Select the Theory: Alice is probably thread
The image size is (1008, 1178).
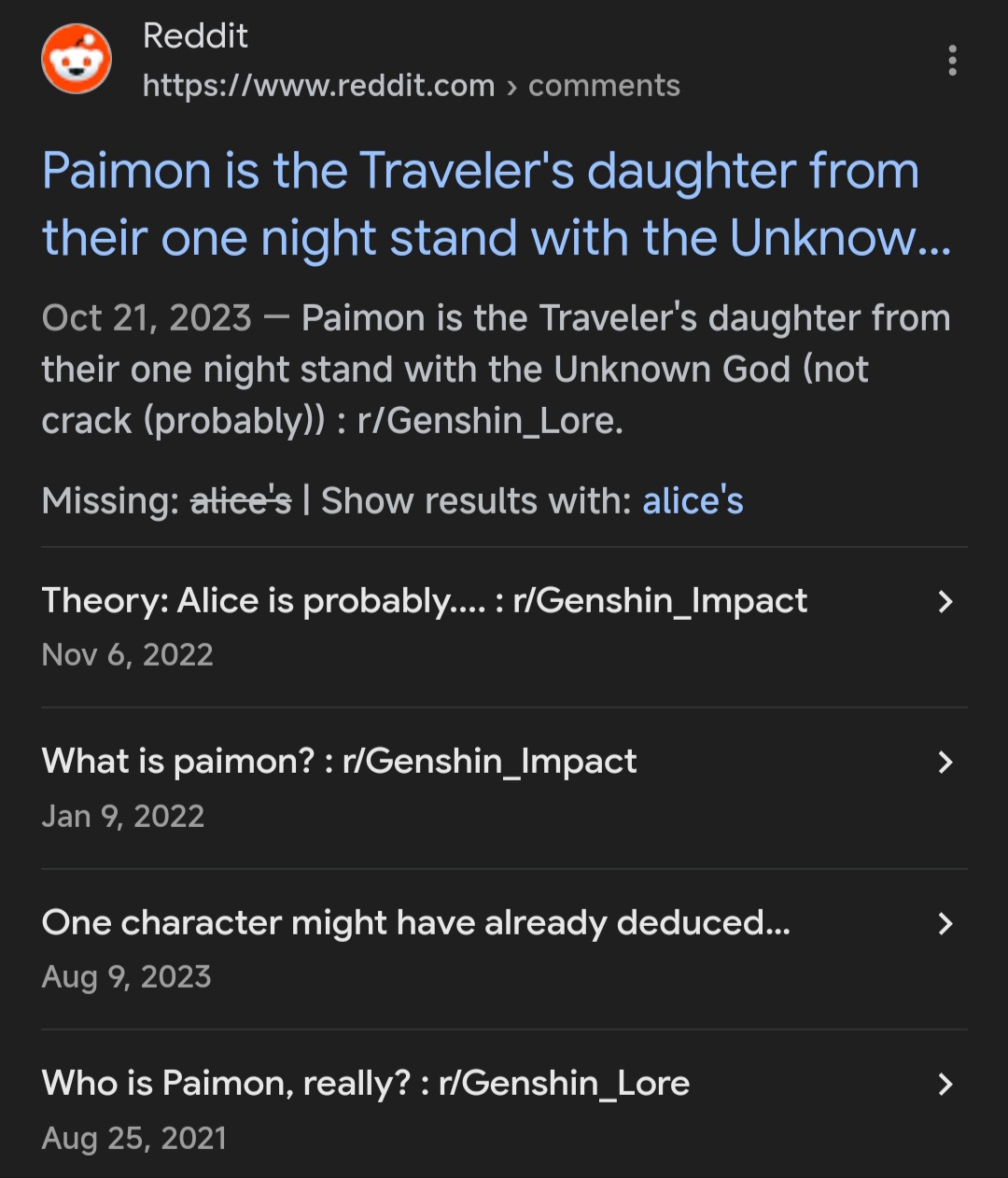pyautogui.click(x=425, y=601)
